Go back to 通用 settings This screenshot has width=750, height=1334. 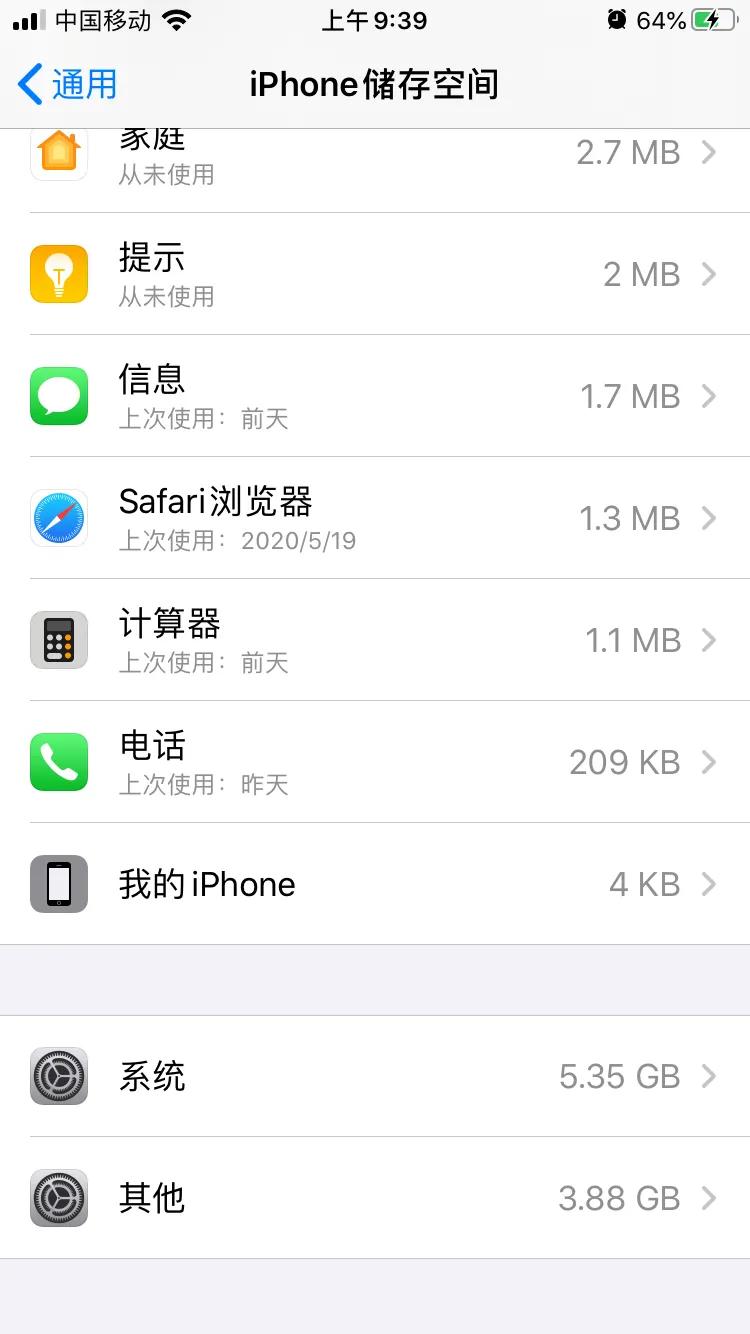click(65, 85)
